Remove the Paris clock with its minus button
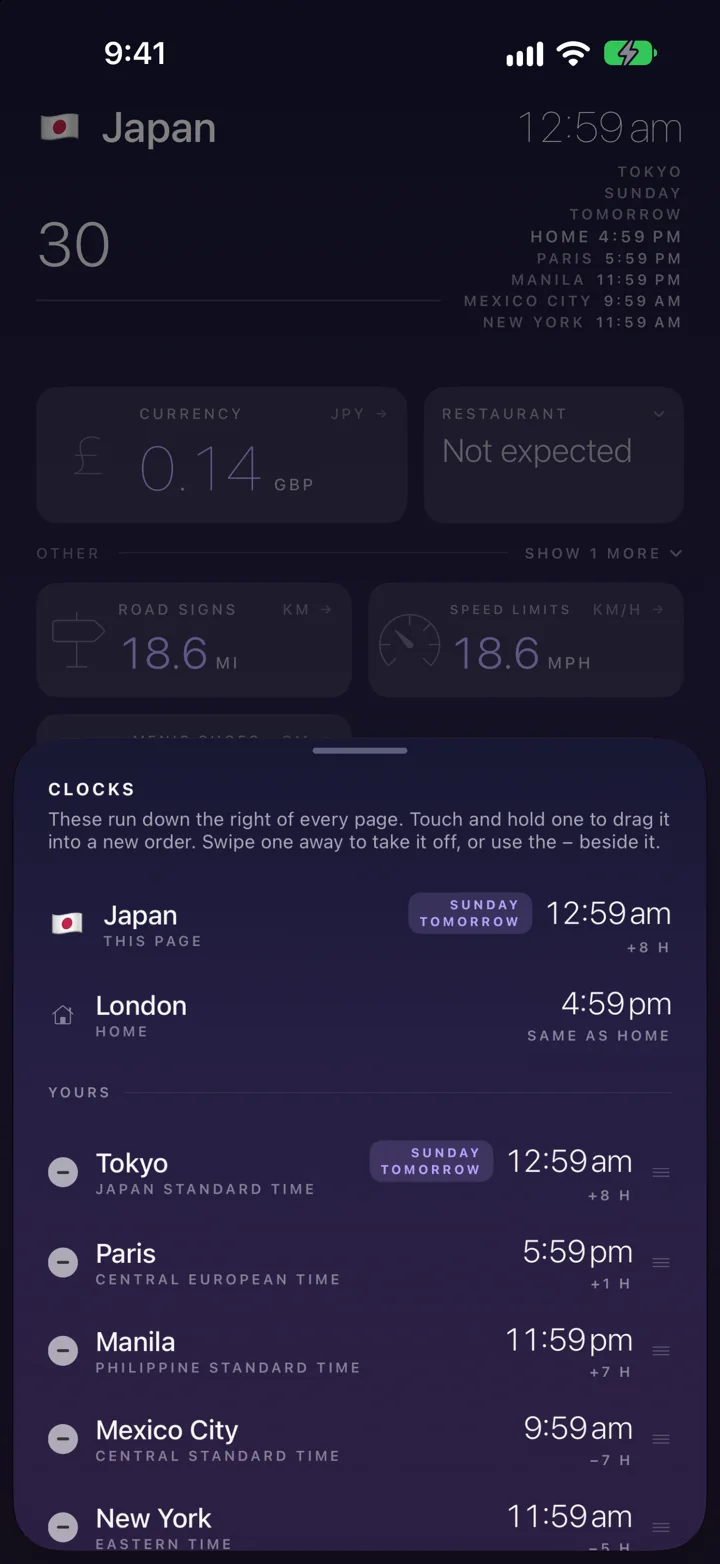720x1564 pixels. (x=63, y=1262)
